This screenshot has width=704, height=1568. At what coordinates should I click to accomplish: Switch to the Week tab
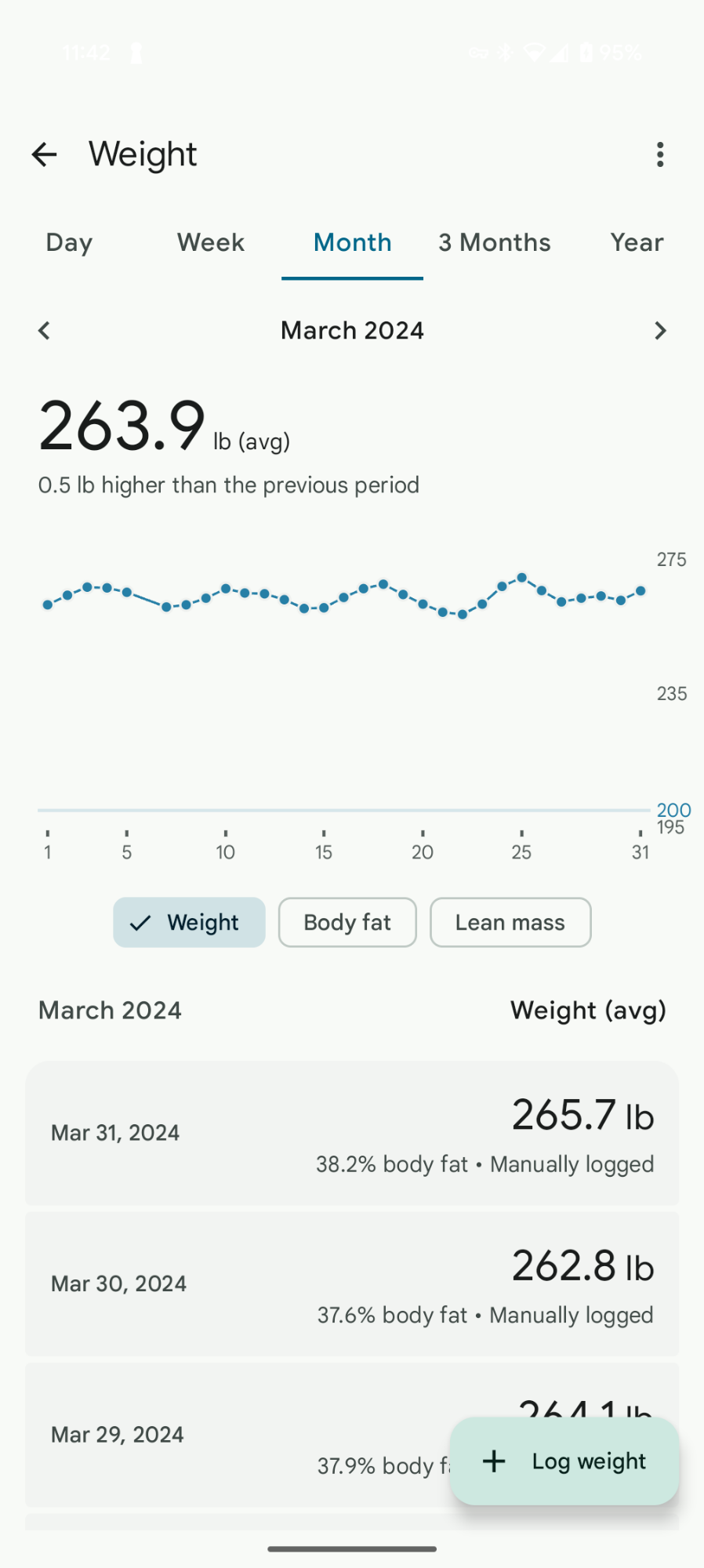click(211, 243)
